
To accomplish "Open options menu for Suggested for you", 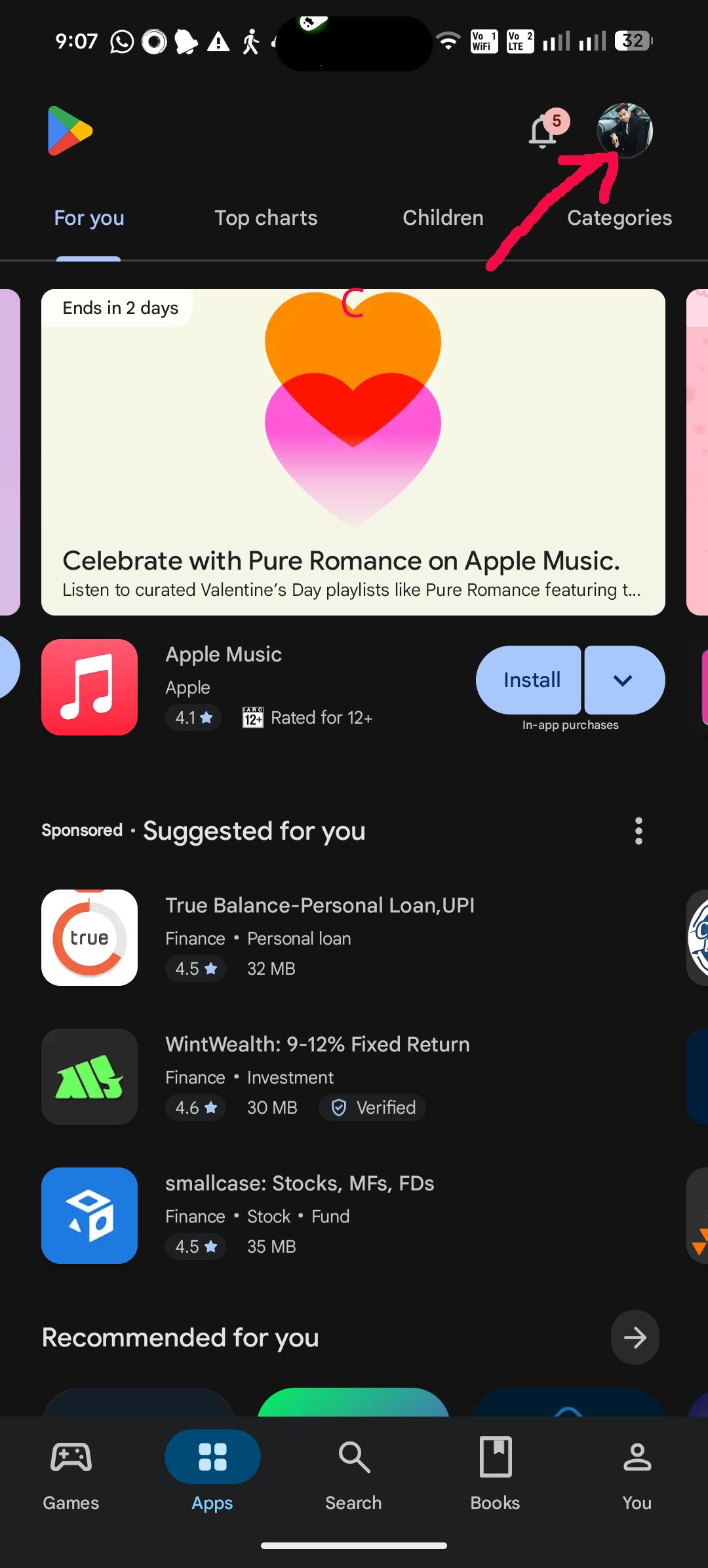I will (x=638, y=830).
